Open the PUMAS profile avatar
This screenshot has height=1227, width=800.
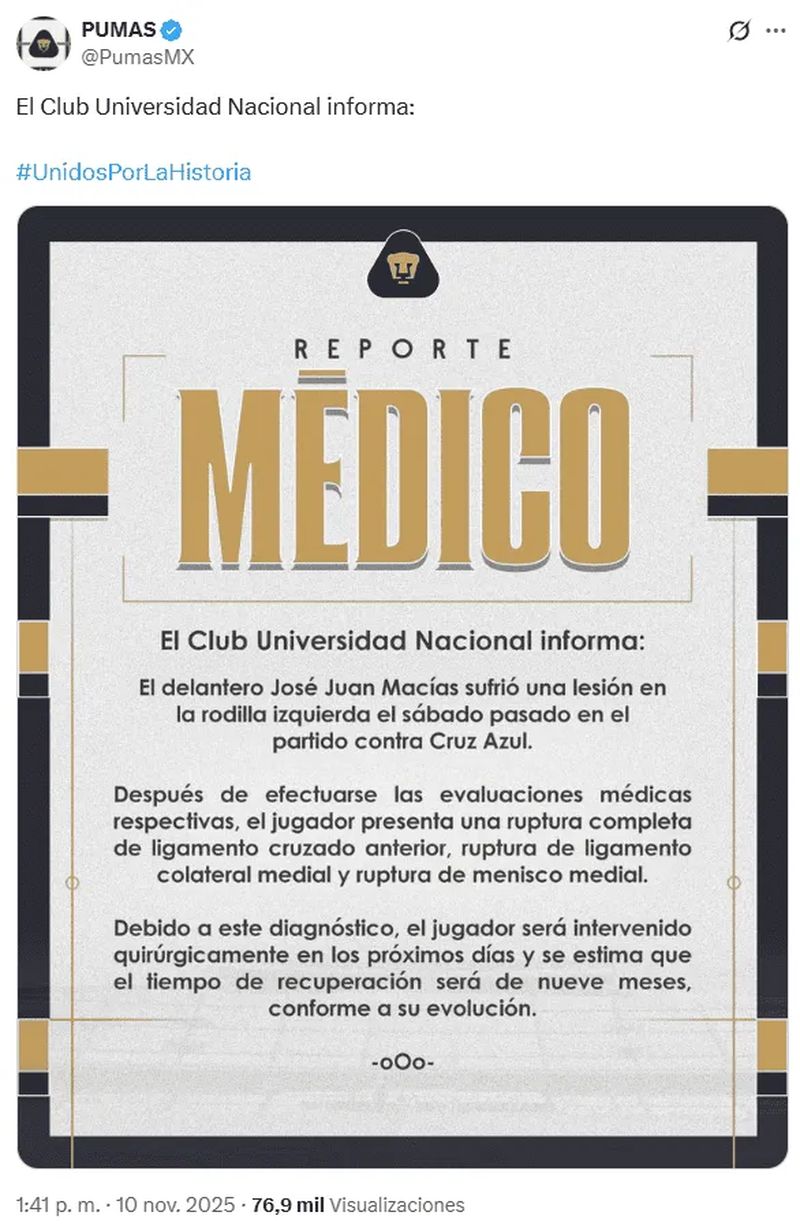click(x=43, y=44)
